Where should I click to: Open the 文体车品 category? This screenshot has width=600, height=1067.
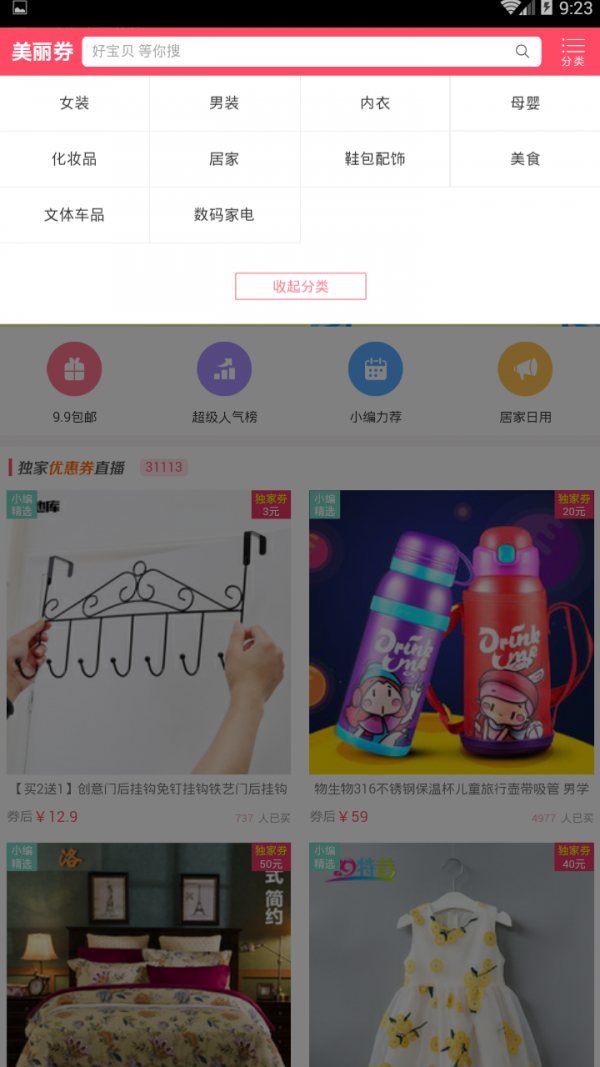(74, 215)
